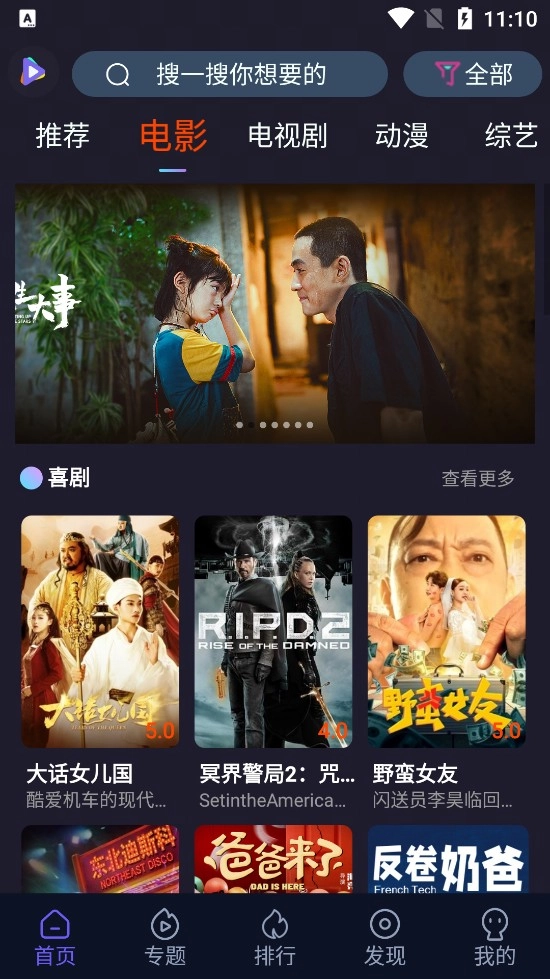Go to the 综艺 tab
This screenshot has height=979, width=550.
511,135
